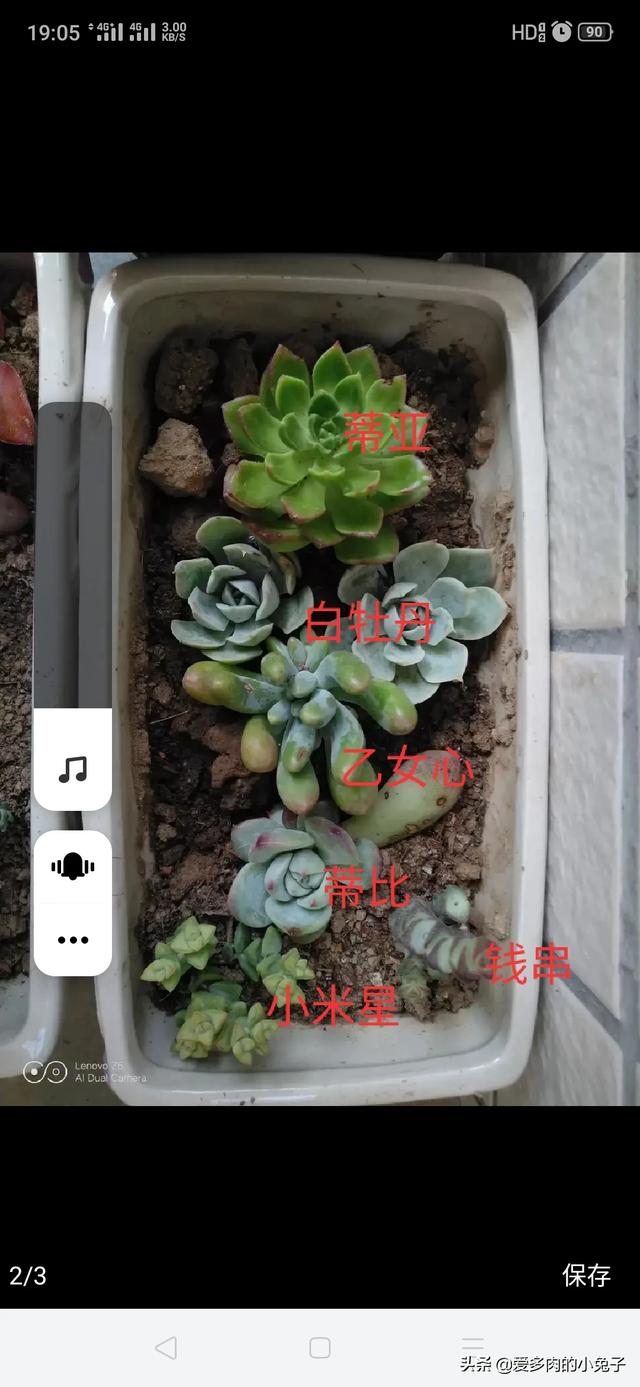Open more volume settings via three dots
The height and width of the screenshot is (1387, 640).
point(73,939)
